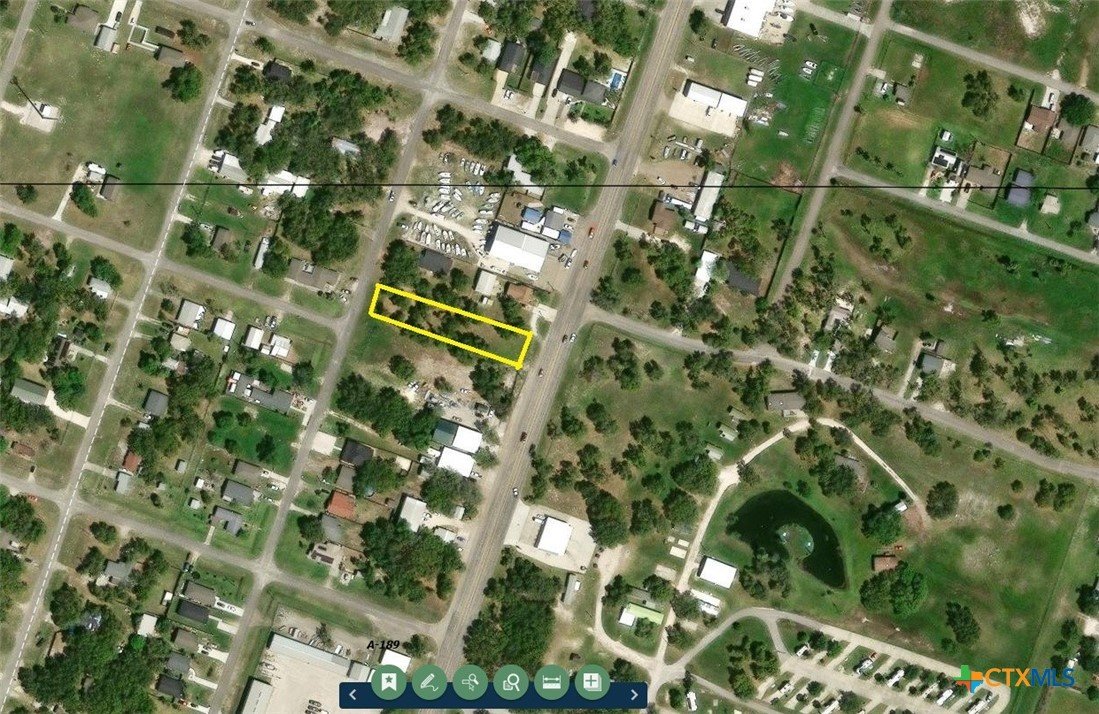Show more tools with right arrow
This screenshot has width=1099, height=714.
634,694
